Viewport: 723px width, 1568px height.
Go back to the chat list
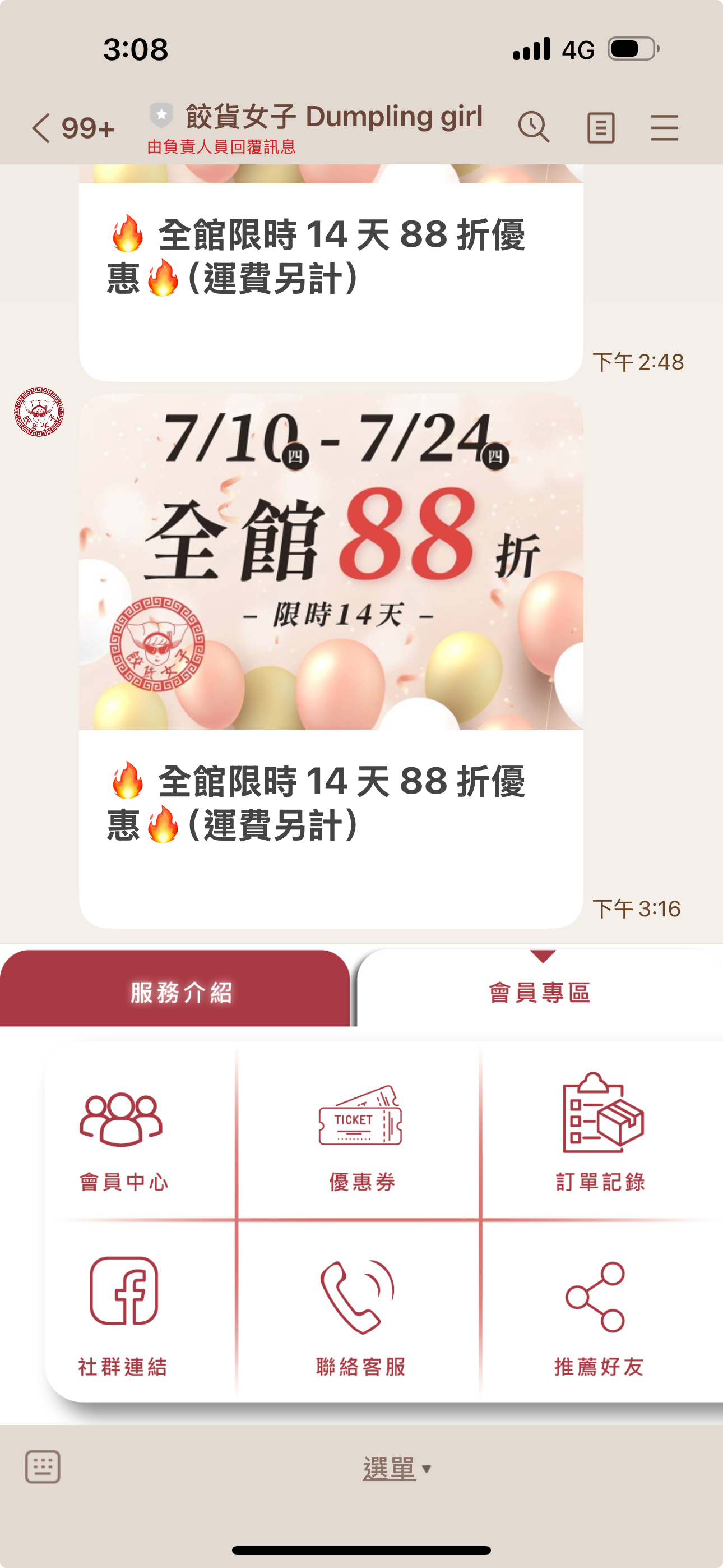tap(43, 128)
